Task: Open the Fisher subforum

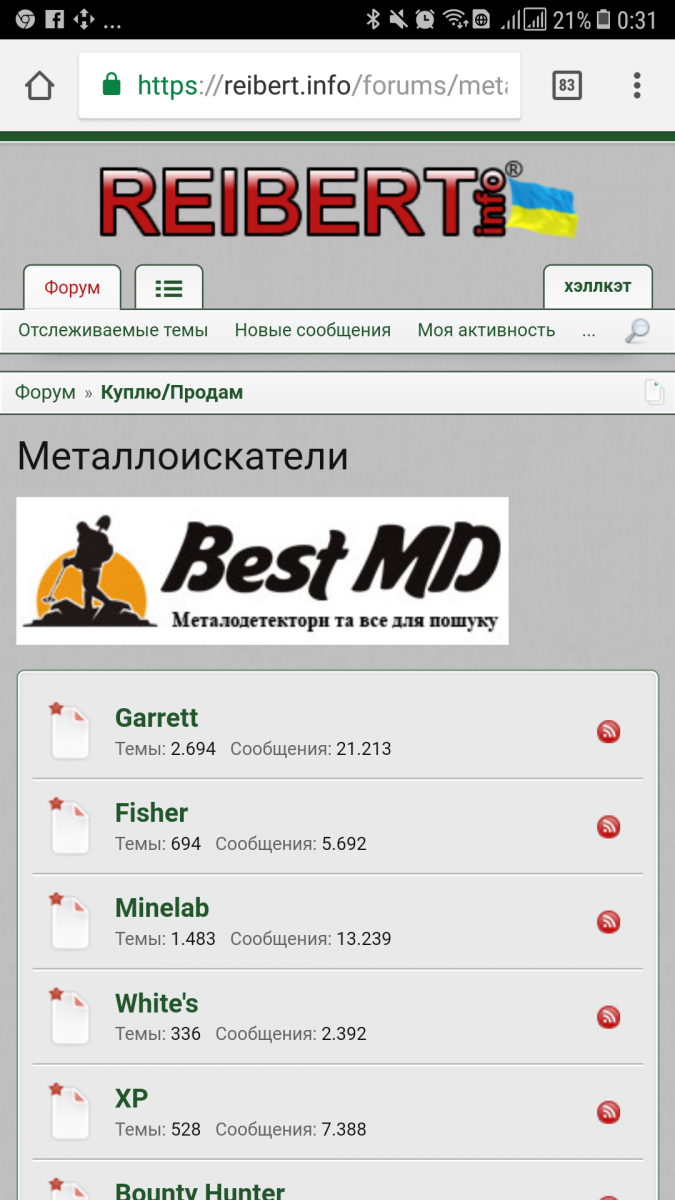Action: [152, 813]
